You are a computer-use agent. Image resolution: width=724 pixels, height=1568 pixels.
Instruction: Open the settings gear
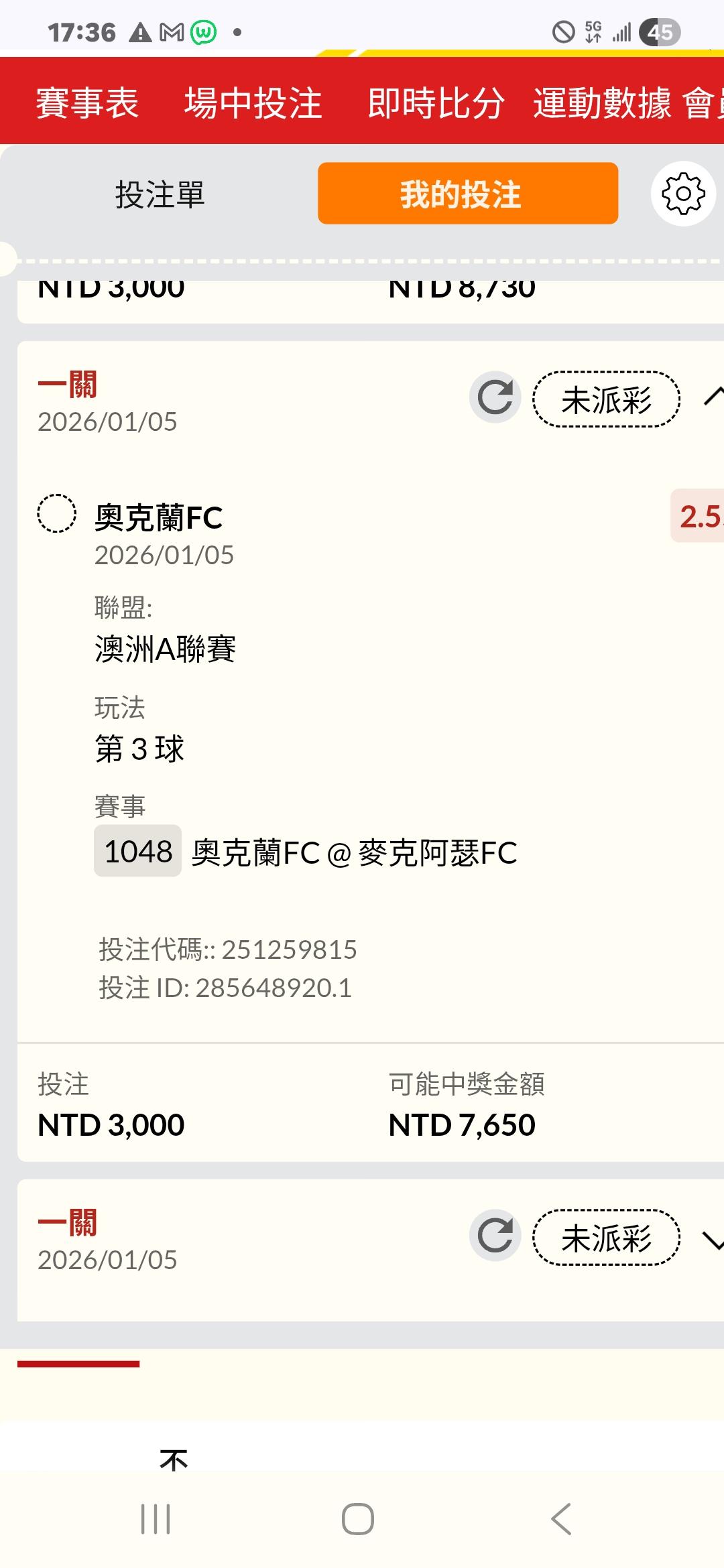coord(683,194)
